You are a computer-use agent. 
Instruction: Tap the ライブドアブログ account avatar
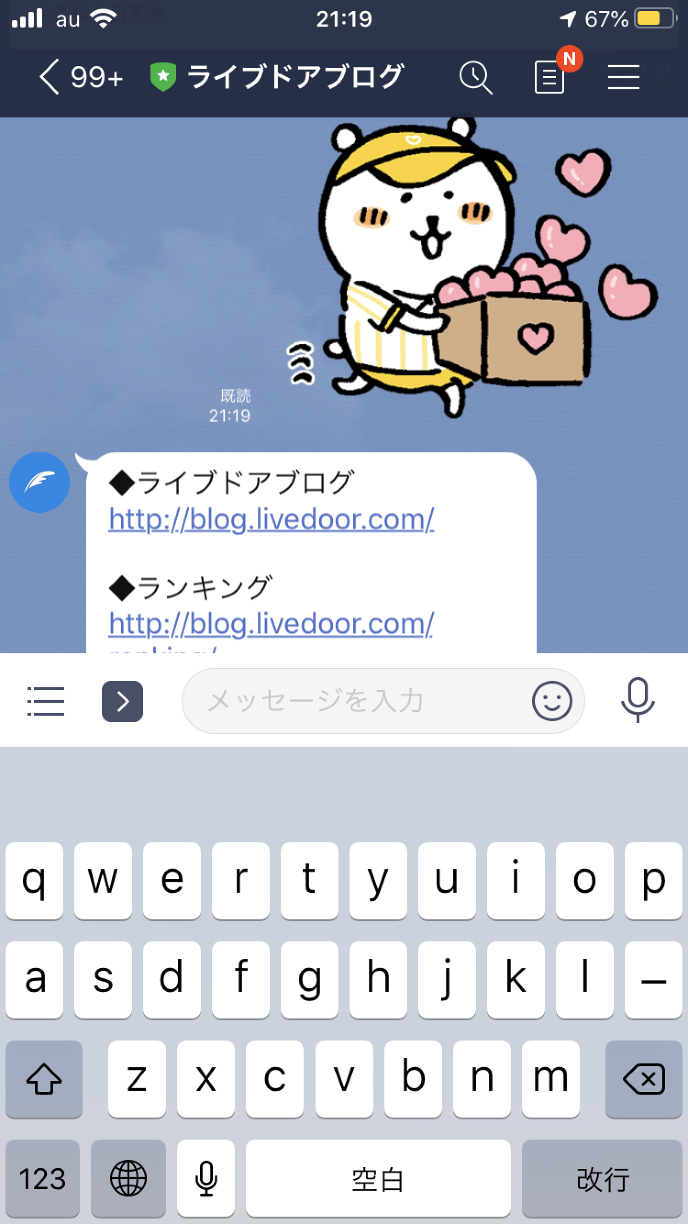tap(39, 482)
